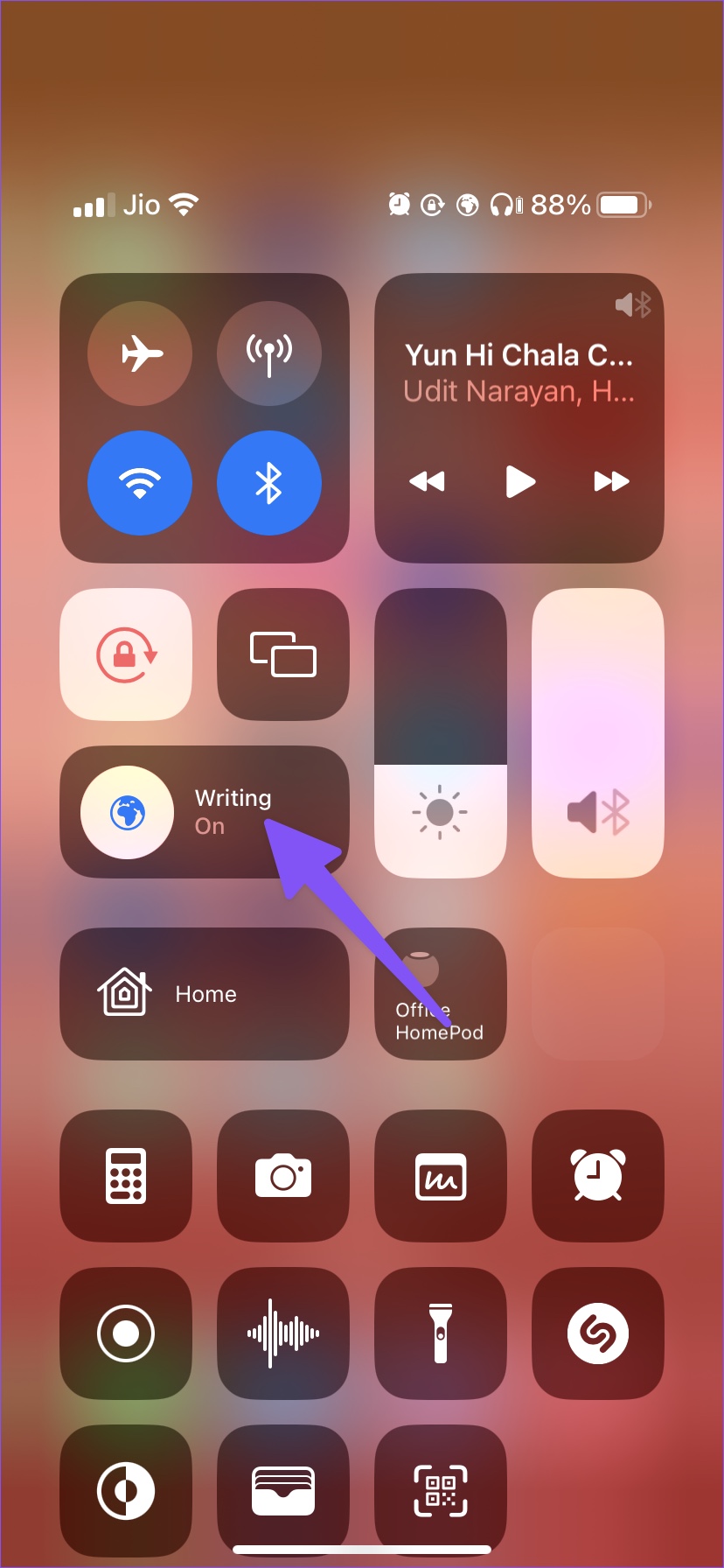The image size is (724, 1568).
Task: Turn off Wi-Fi
Action: click(x=140, y=483)
